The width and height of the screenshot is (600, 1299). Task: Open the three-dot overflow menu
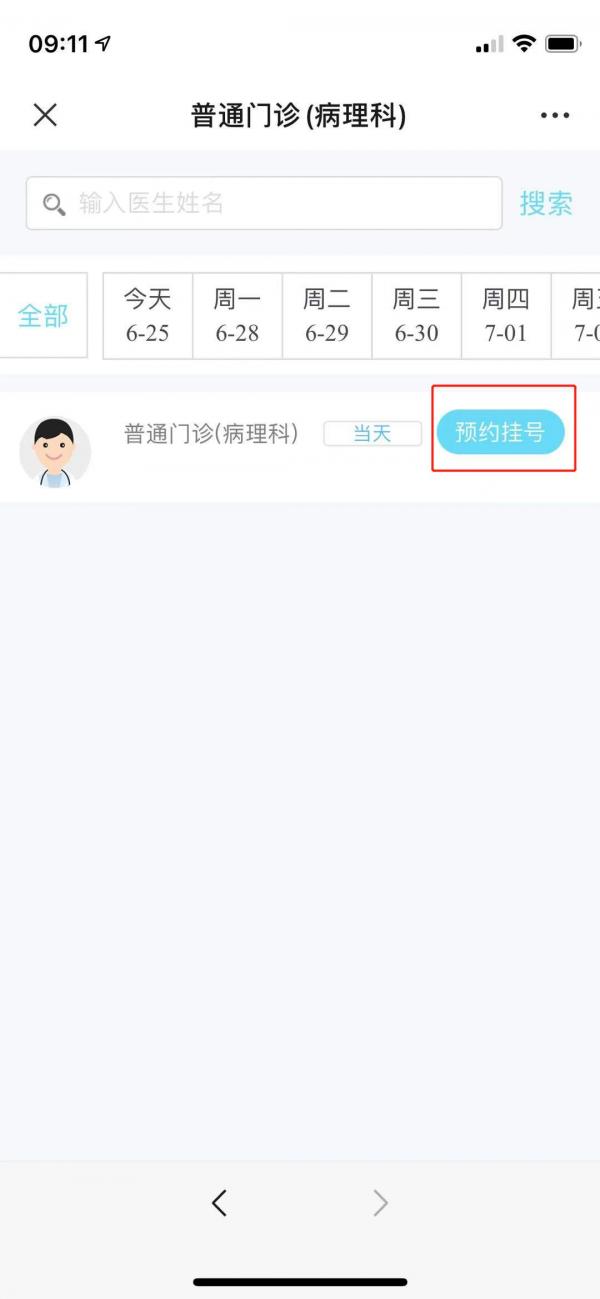tap(555, 116)
